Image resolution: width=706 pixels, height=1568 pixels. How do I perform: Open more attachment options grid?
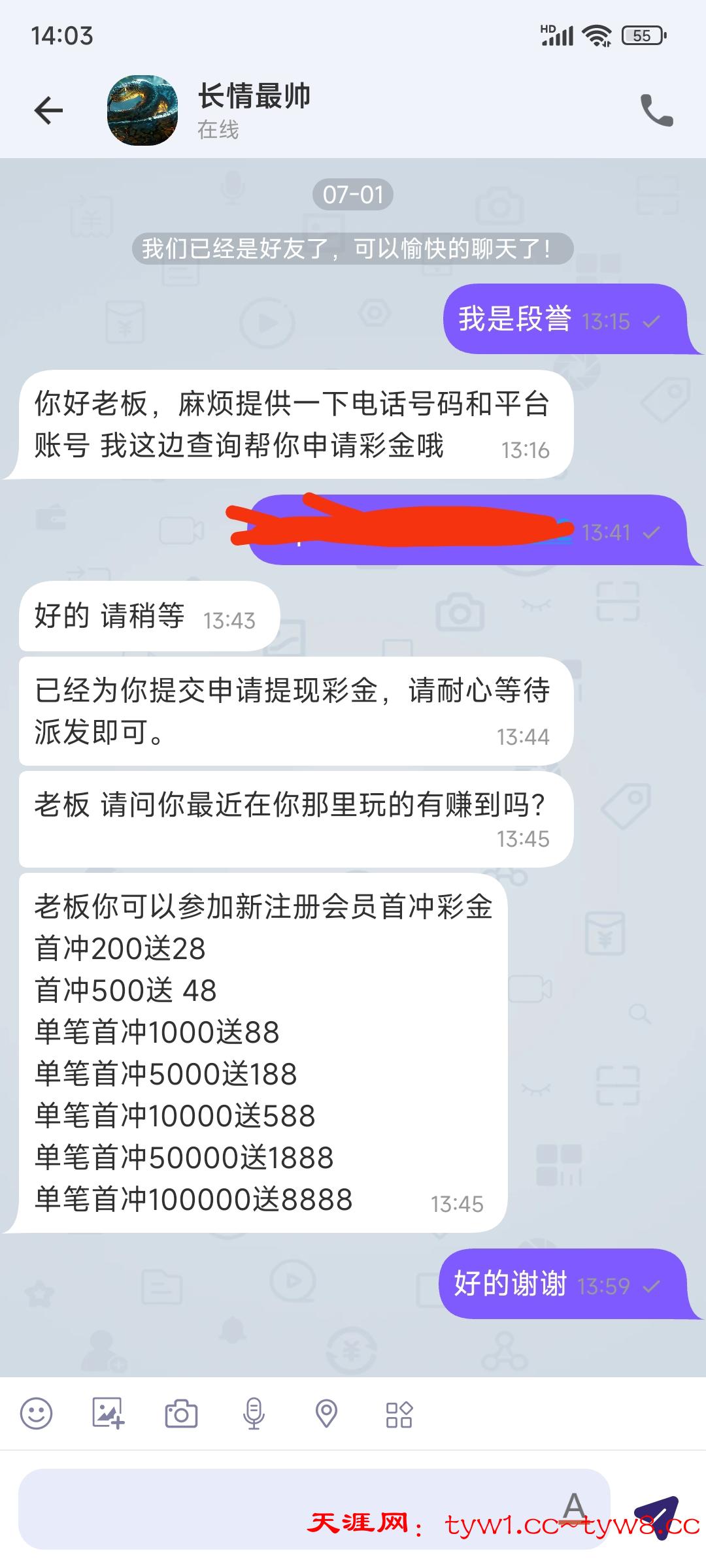[399, 1414]
